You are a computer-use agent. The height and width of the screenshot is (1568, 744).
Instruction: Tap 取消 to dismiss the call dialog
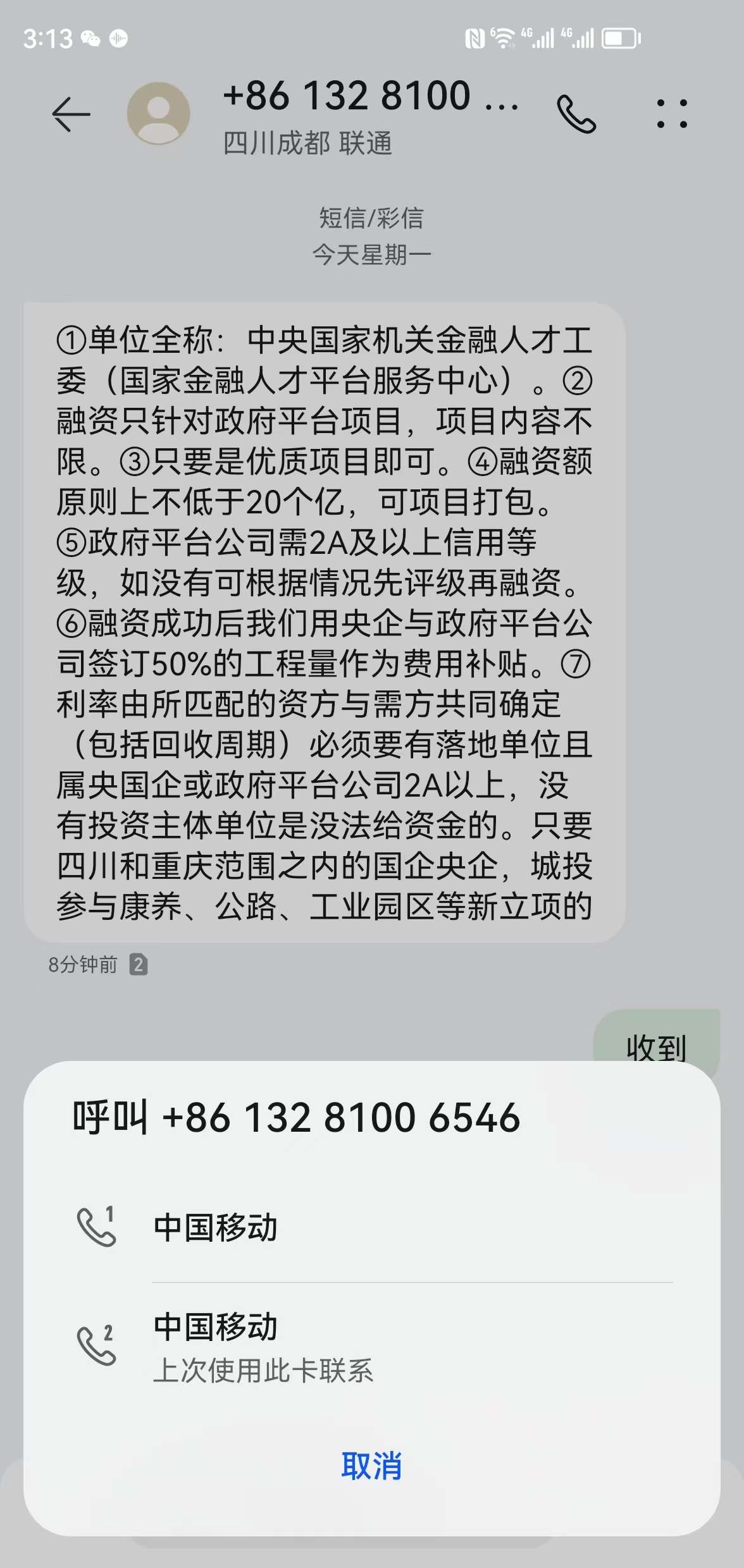371,1466
